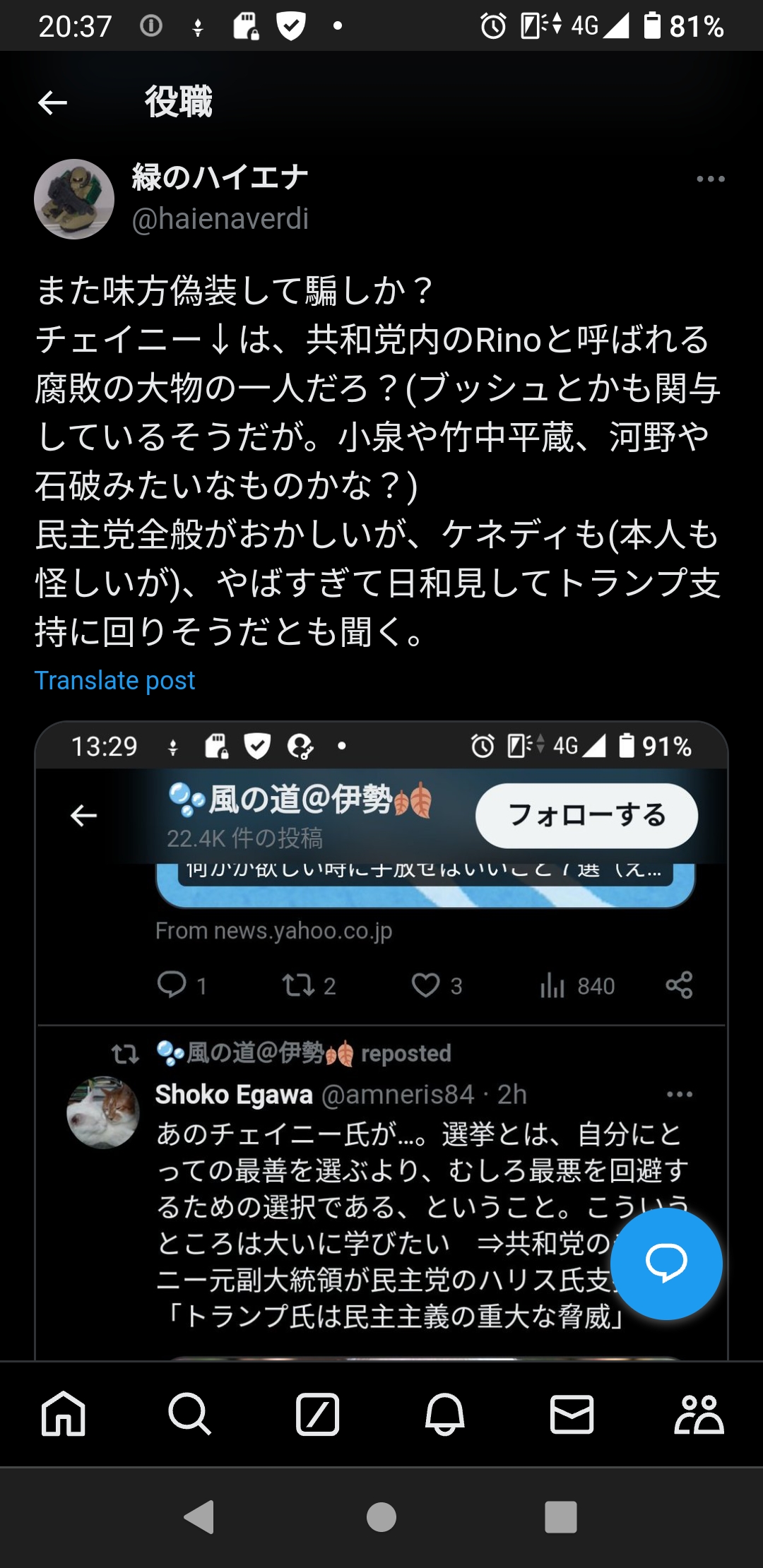Screen dimensions: 763x1568
Task: Switch to the Home tab
Action: tap(64, 1414)
